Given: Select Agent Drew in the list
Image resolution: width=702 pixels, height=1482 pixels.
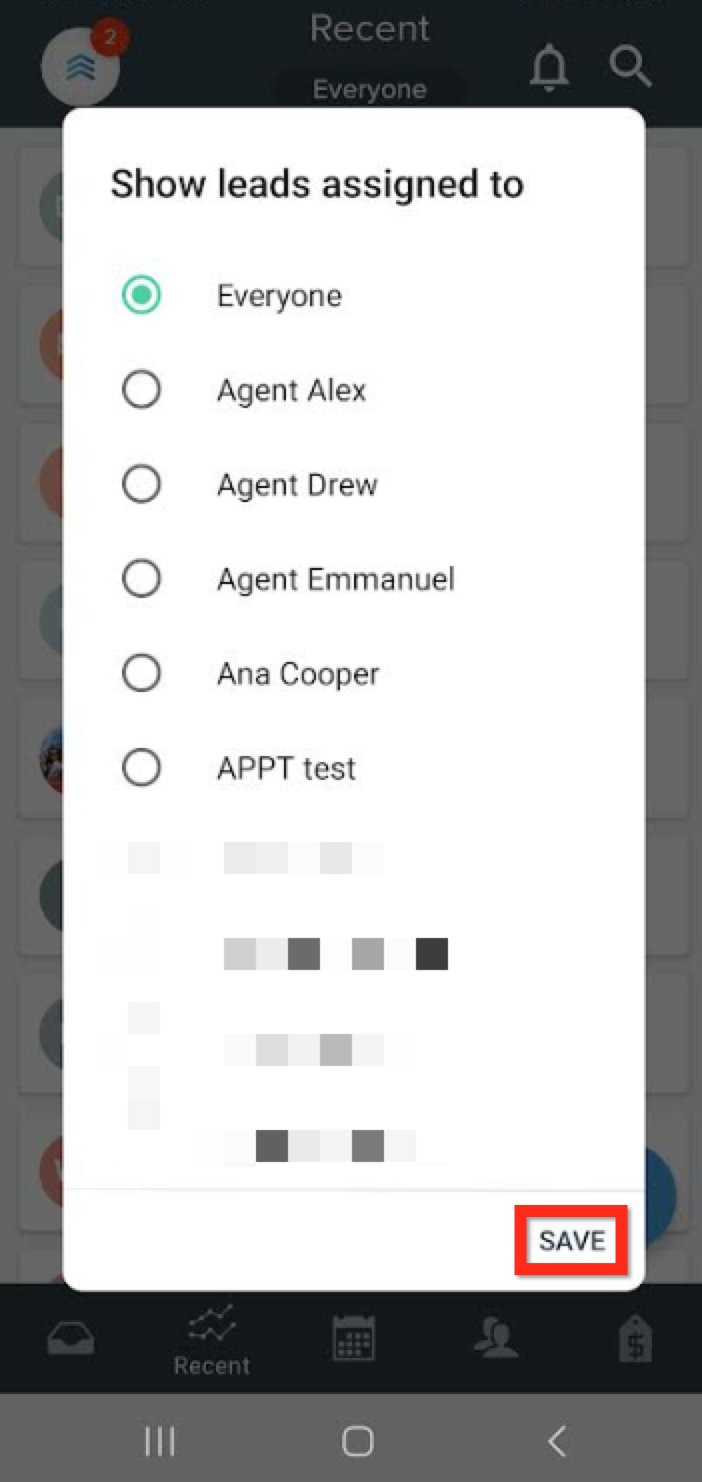Looking at the screenshot, I should [x=141, y=484].
